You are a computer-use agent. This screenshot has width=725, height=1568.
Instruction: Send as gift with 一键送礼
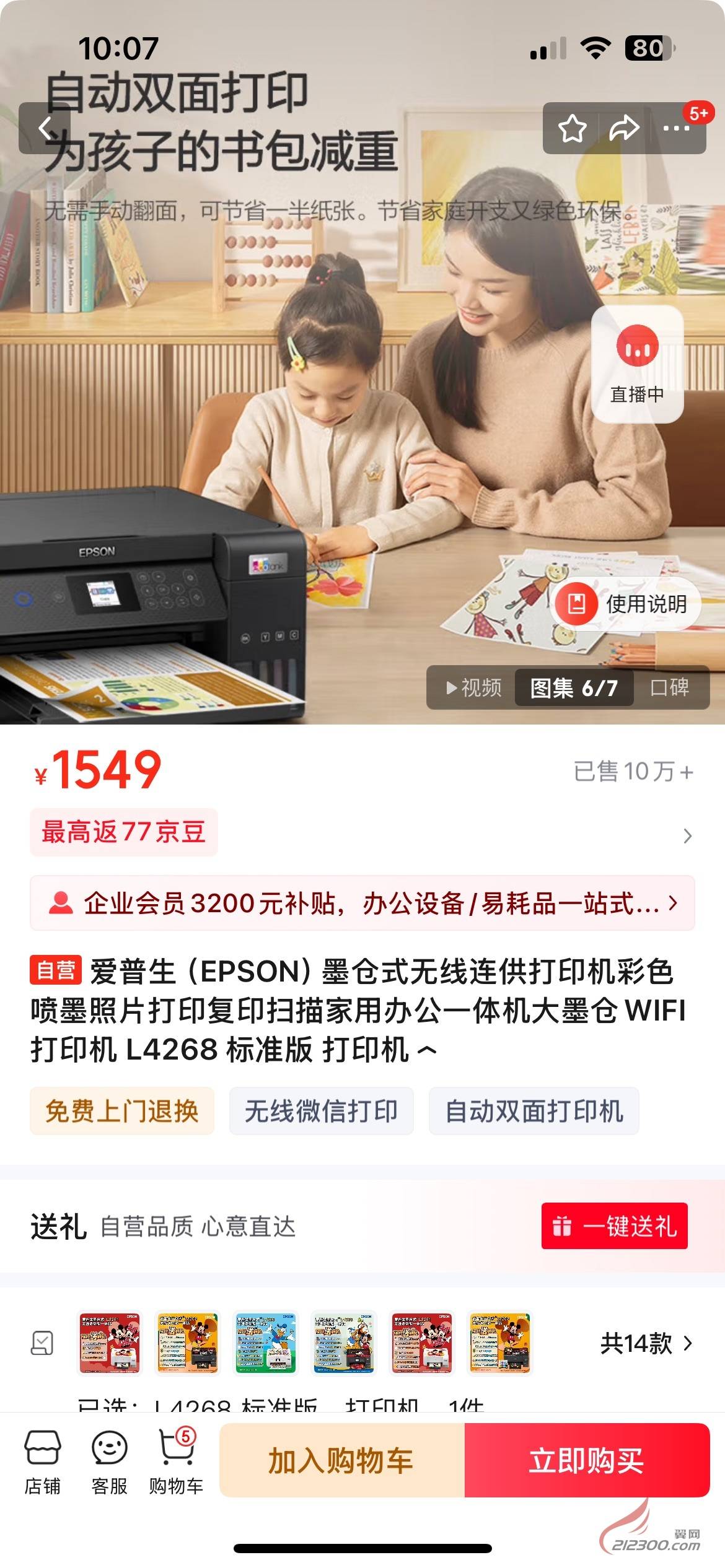614,1226
